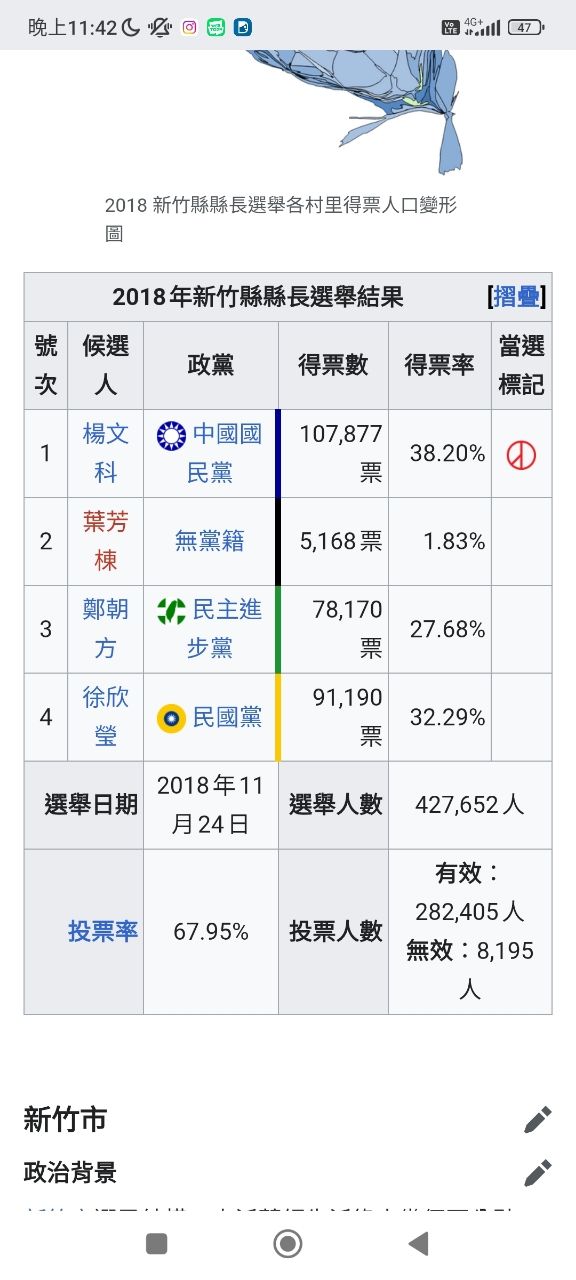Open the 投票率 link

point(103,931)
